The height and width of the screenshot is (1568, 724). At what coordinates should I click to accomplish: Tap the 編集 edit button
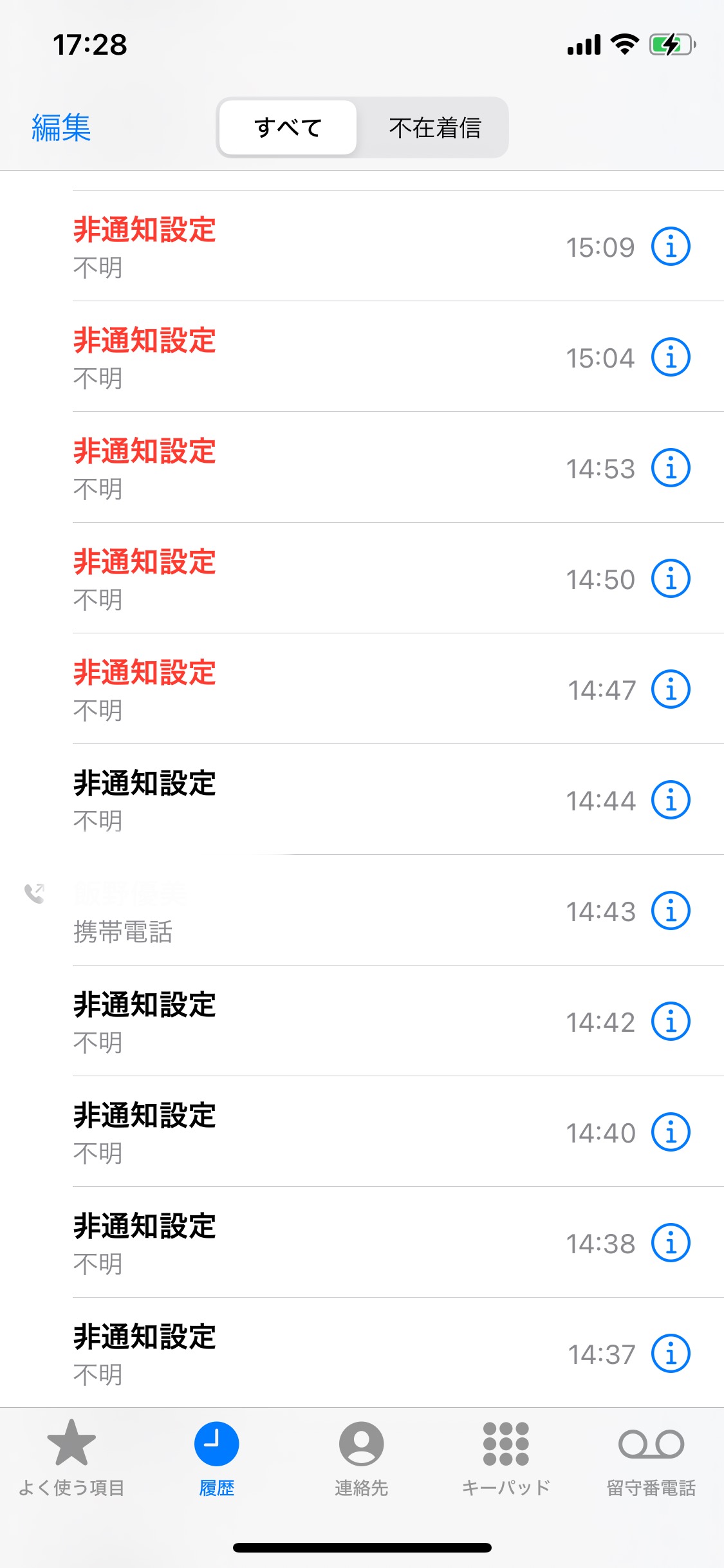pos(61,127)
